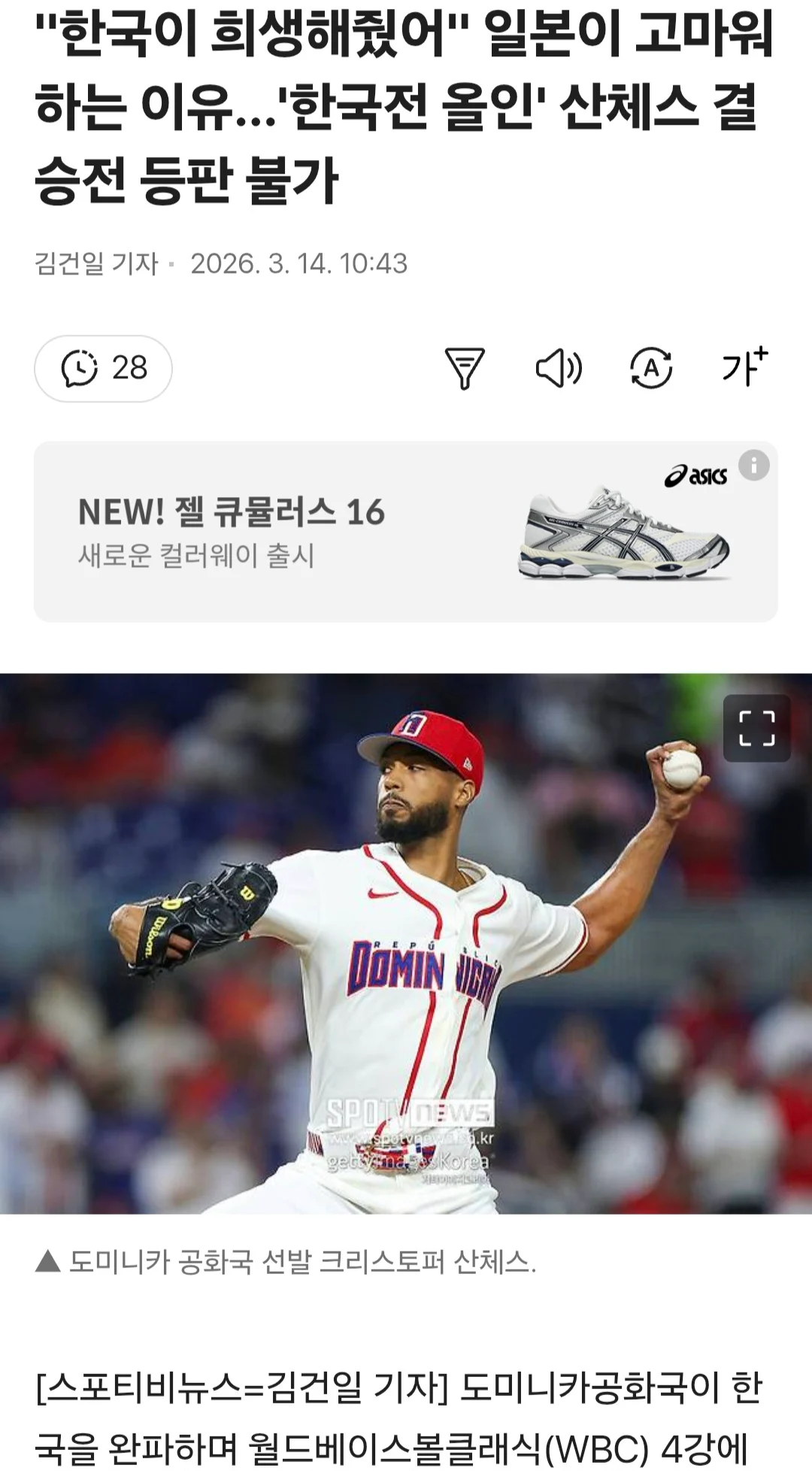This screenshot has height=1471, width=812.
Task: Tap the summary funnel icon
Action: [465, 369]
